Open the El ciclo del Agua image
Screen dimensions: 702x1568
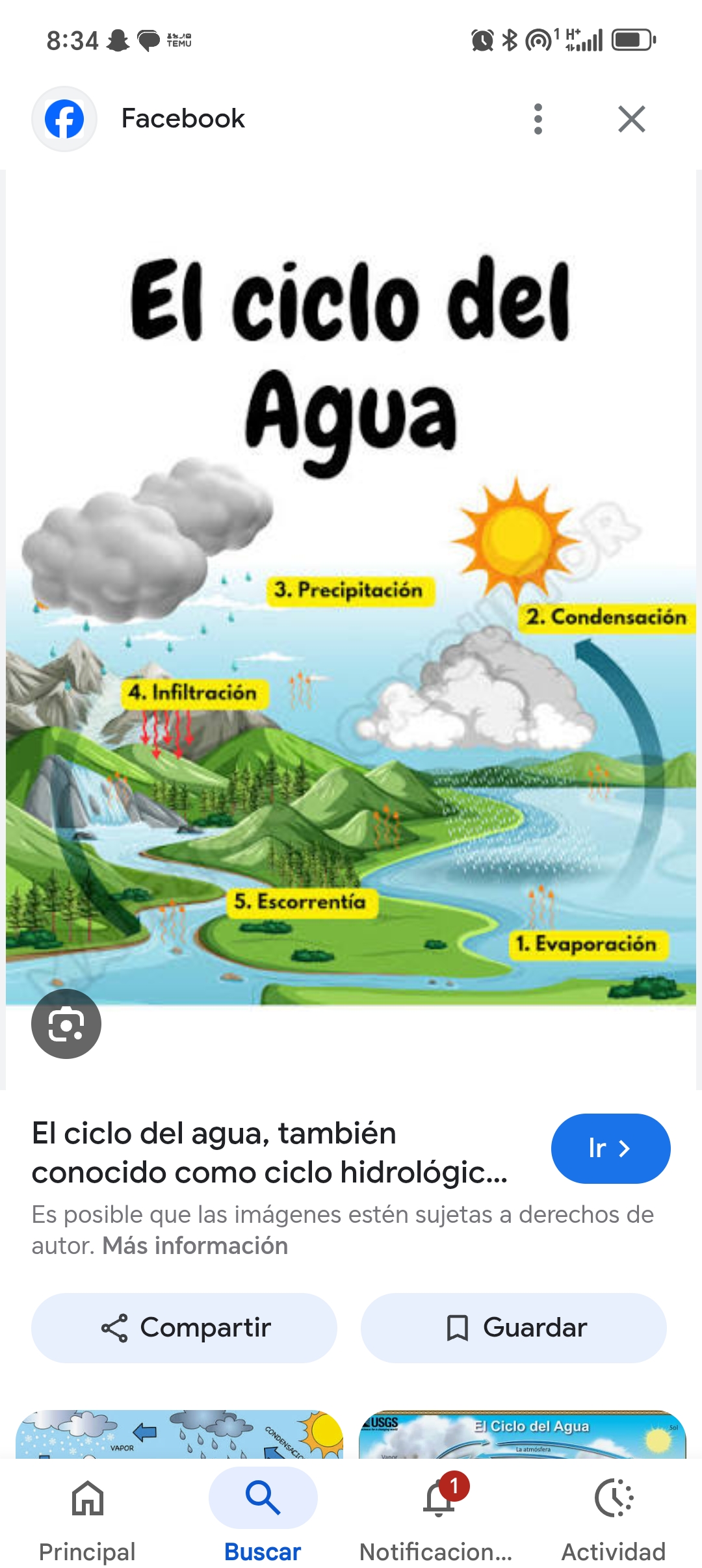(351, 624)
